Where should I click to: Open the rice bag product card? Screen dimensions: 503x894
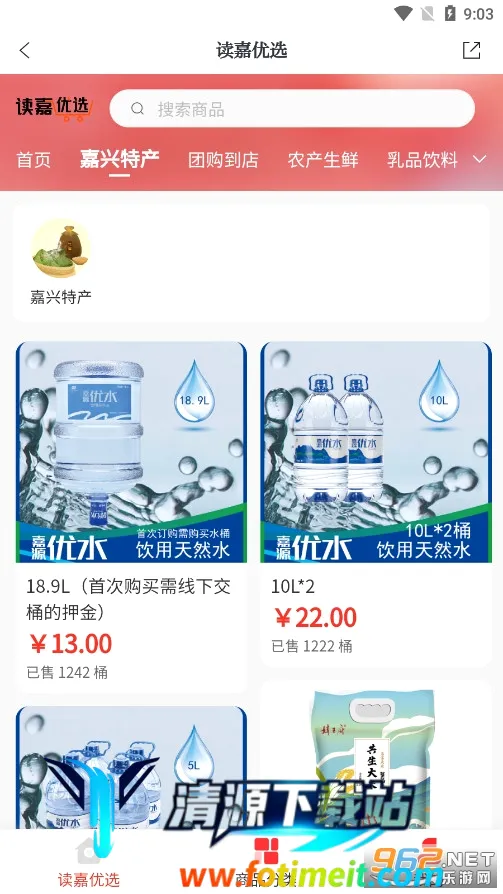click(376, 756)
